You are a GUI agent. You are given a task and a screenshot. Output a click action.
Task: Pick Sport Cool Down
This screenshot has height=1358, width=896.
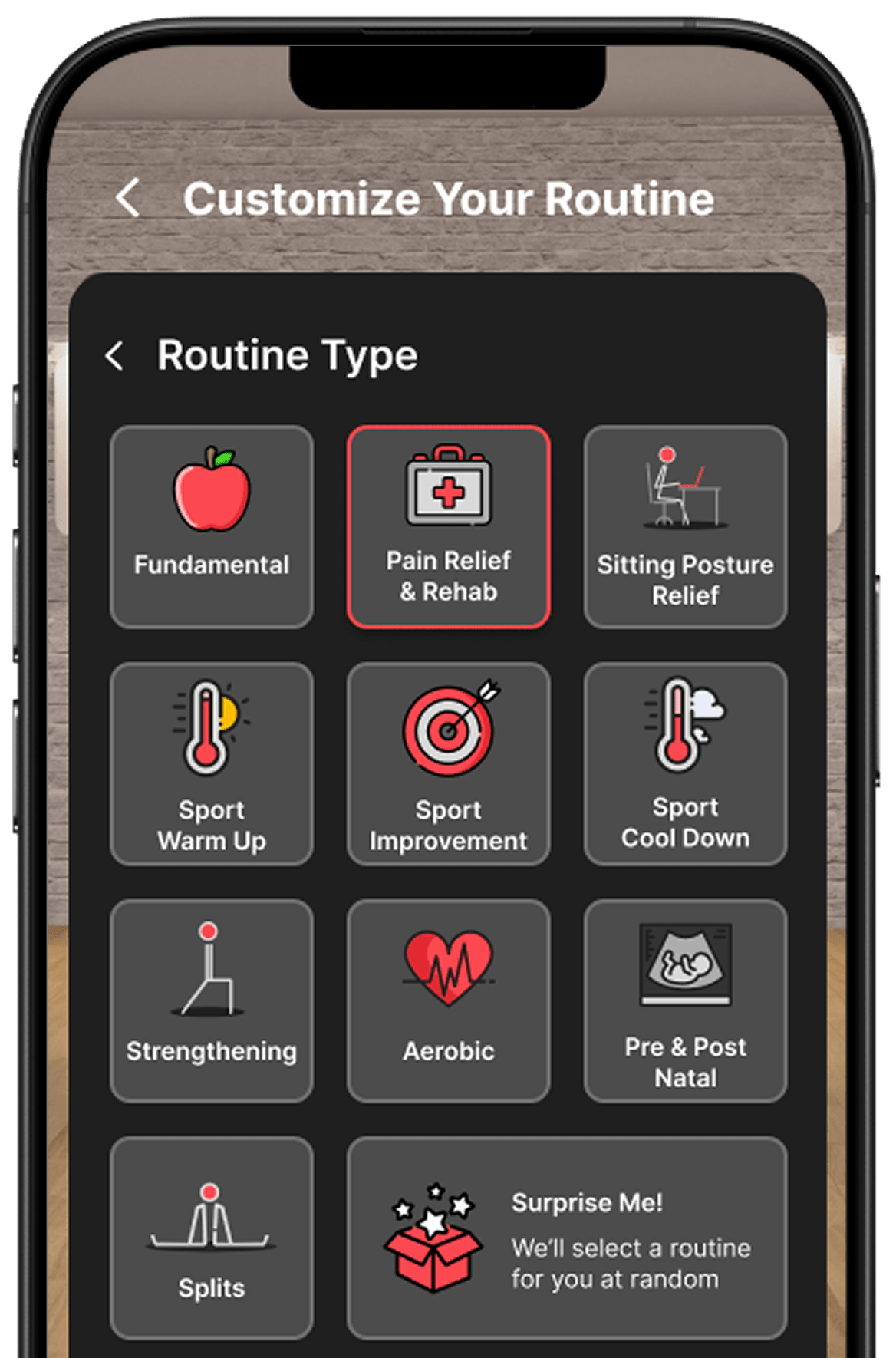(x=685, y=764)
